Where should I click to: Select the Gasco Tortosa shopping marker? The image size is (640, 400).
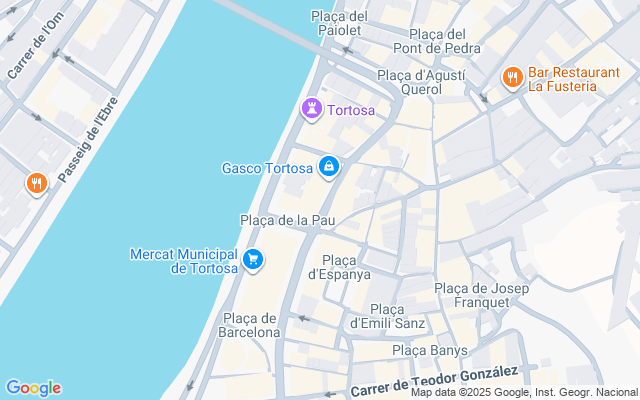(328, 167)
